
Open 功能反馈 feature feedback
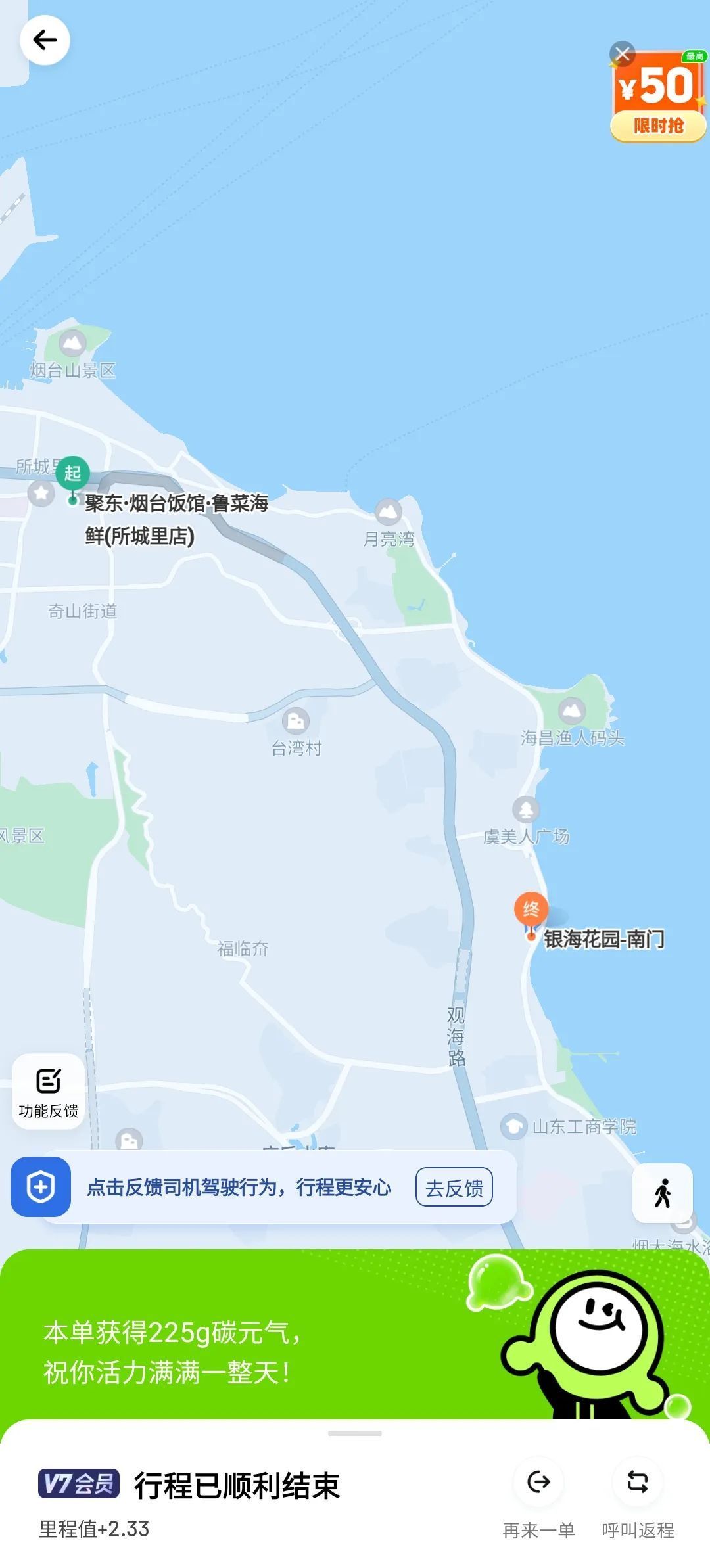pyautogui.click(x=49, y=1092)
